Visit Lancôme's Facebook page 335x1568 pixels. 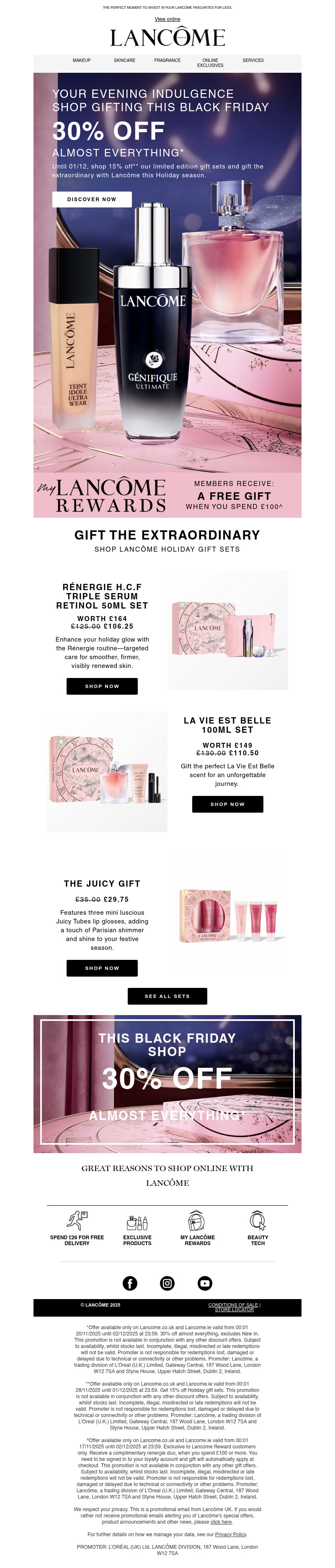130,1283
